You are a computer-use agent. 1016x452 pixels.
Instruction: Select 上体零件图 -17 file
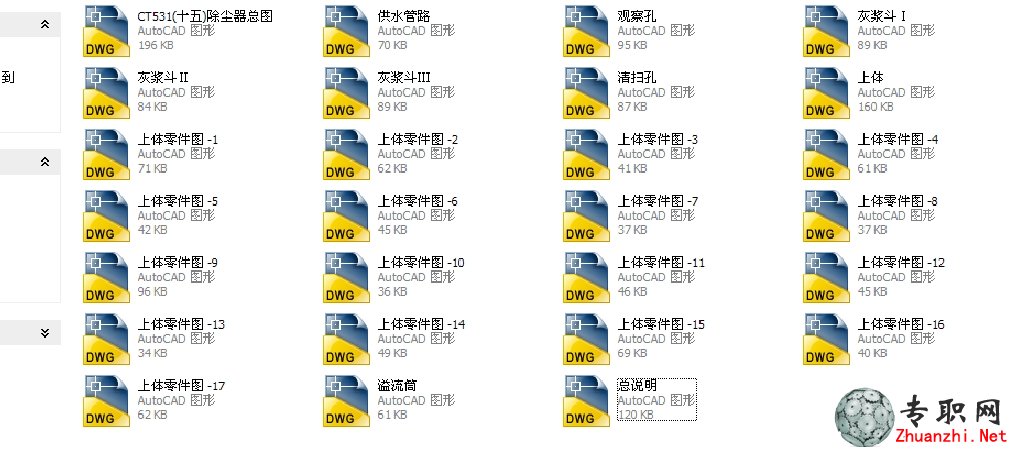[x=105, y=401]
